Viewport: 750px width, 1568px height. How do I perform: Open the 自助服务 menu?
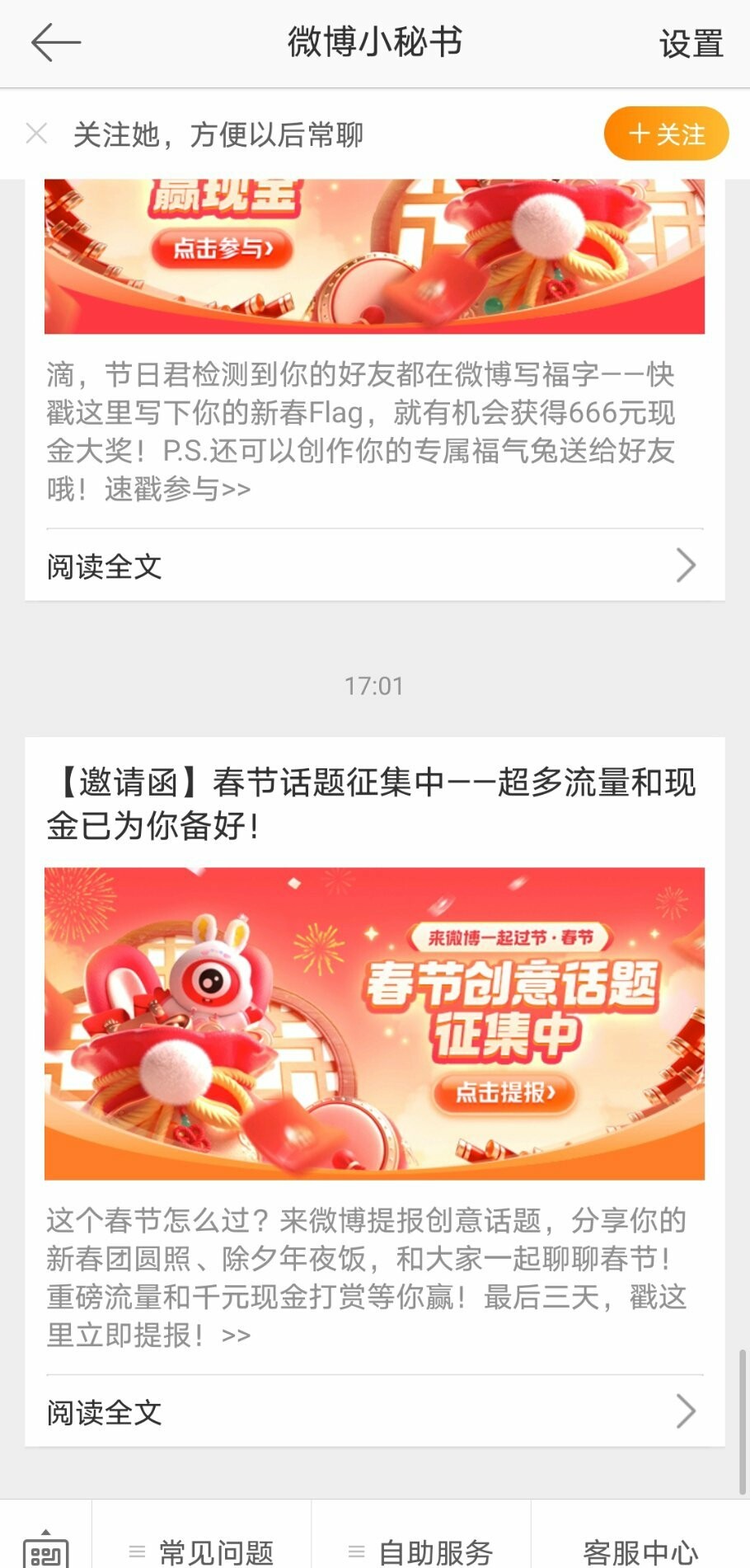click(x=421, y=1550)
